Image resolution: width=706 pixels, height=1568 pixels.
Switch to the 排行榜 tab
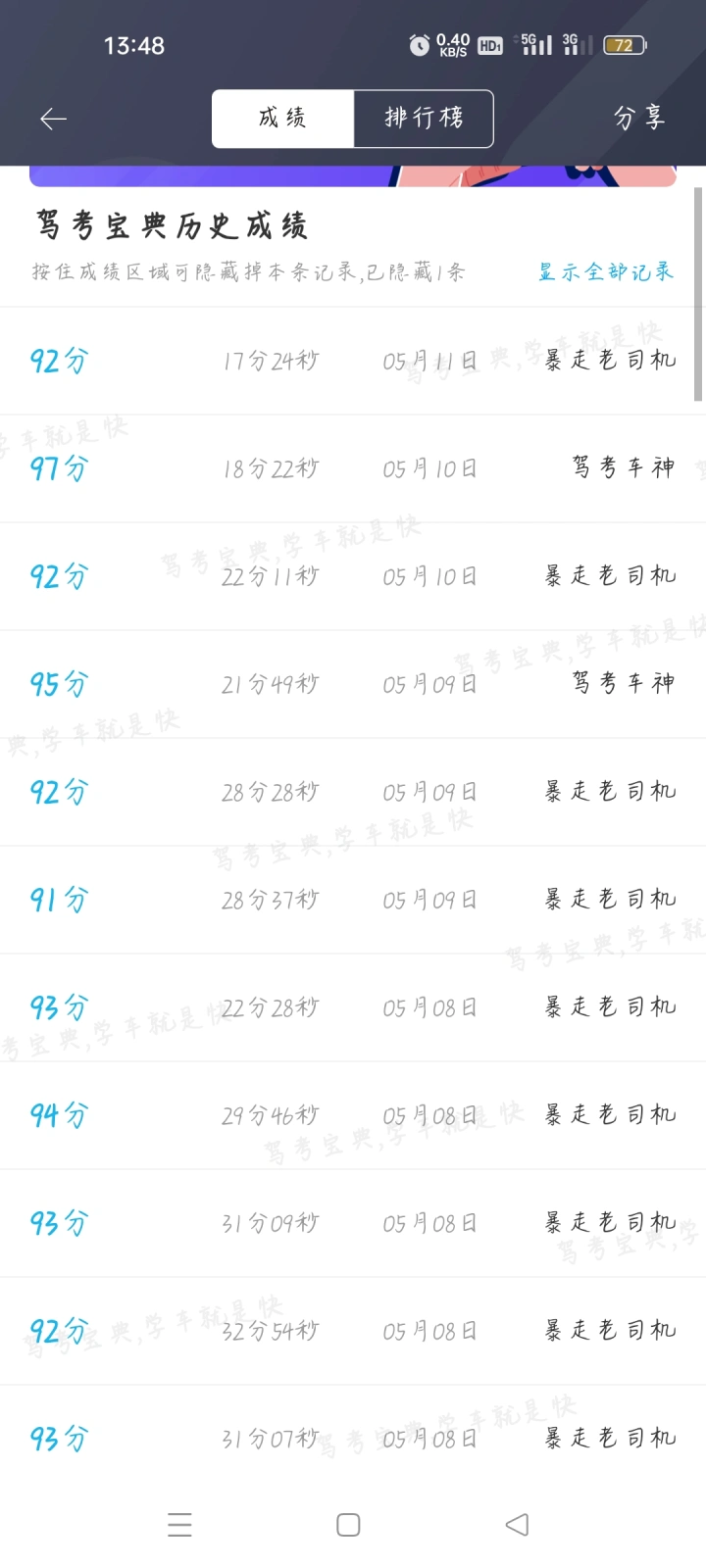[424, 119]
